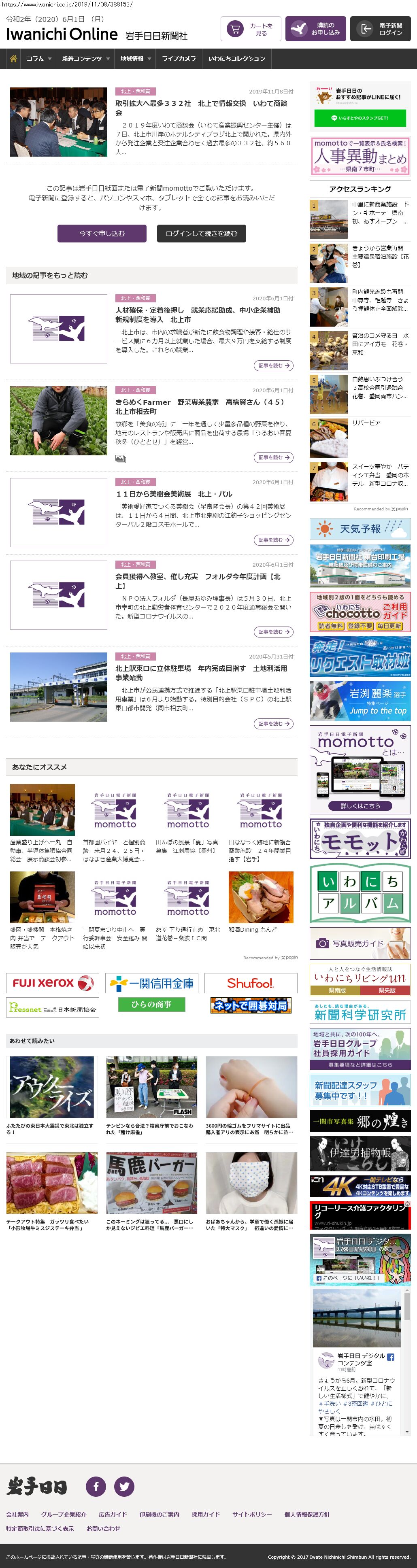Open the Twitter icon in footer
Image resolution: width=417 pixels, height=1568 pixels.
click(x=124, y=1486)
